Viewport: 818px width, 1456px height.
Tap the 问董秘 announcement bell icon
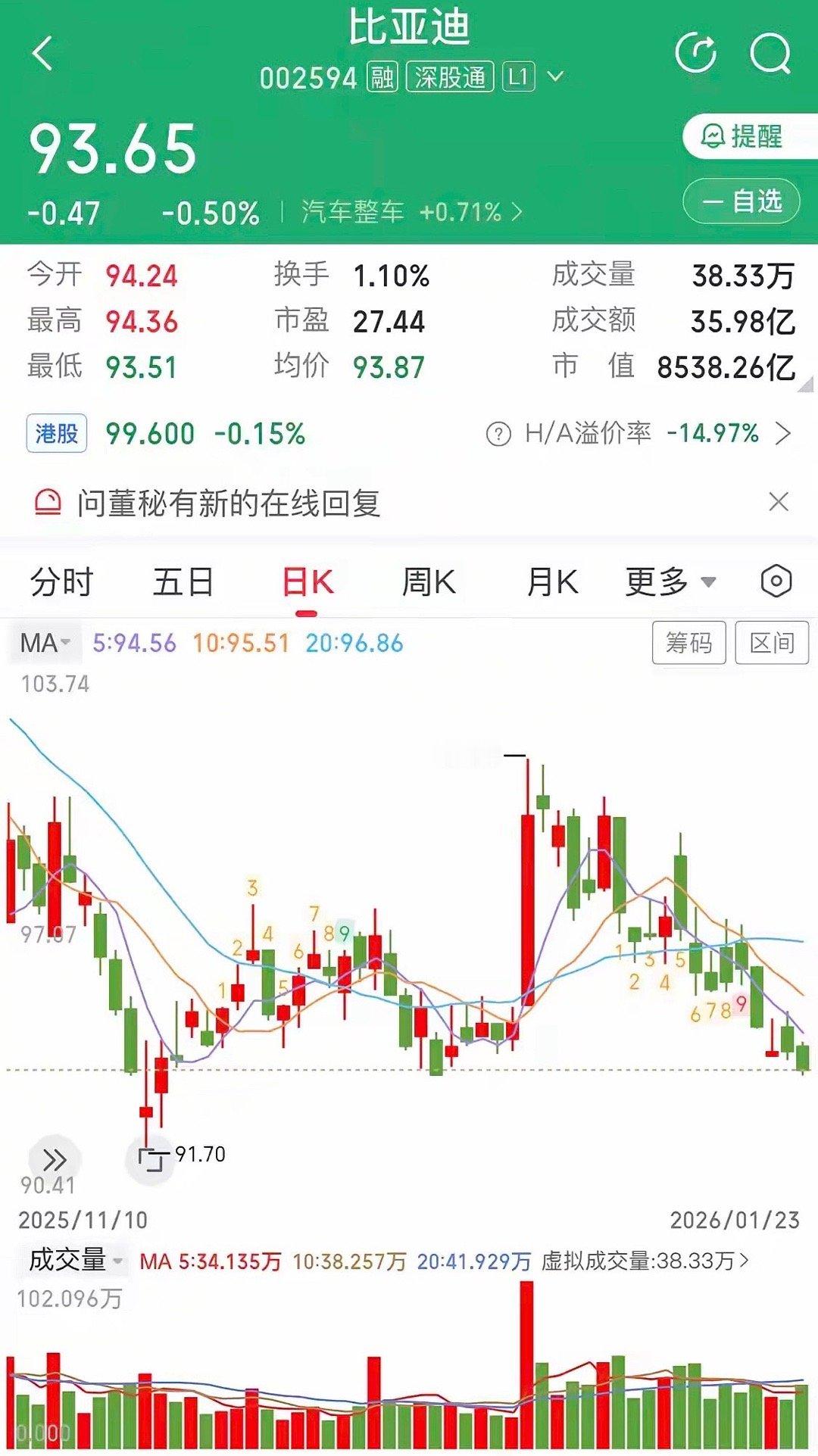pos(50,501)
